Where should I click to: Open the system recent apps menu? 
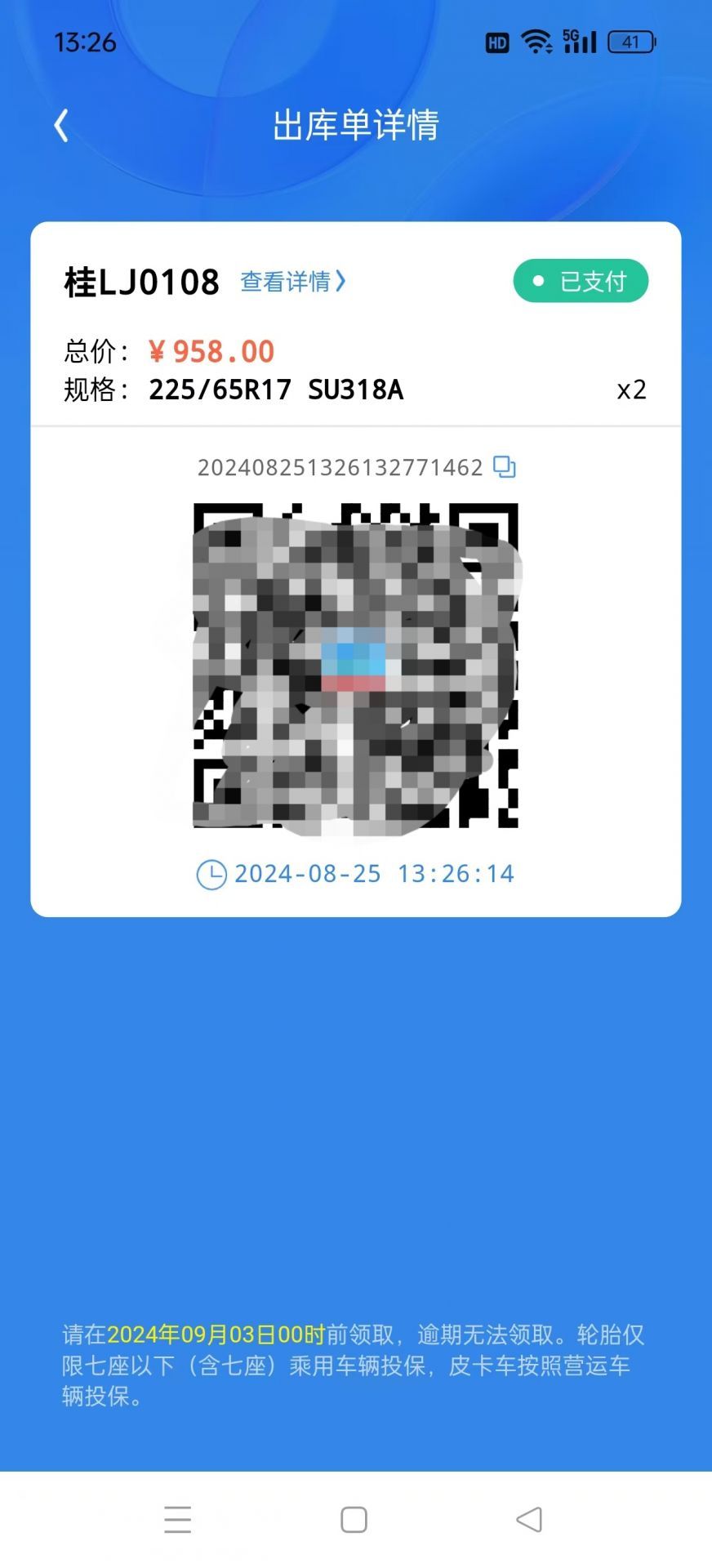coord(177,1520)
